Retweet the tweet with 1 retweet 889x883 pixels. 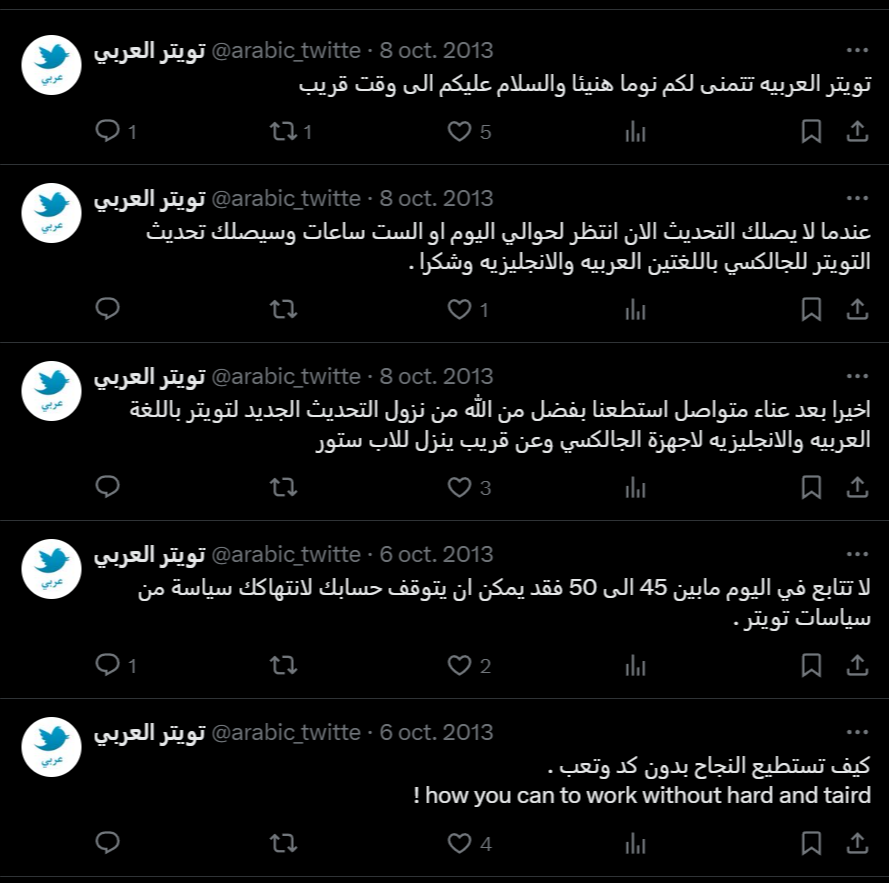pyautogui.click(x=283, y=131)
